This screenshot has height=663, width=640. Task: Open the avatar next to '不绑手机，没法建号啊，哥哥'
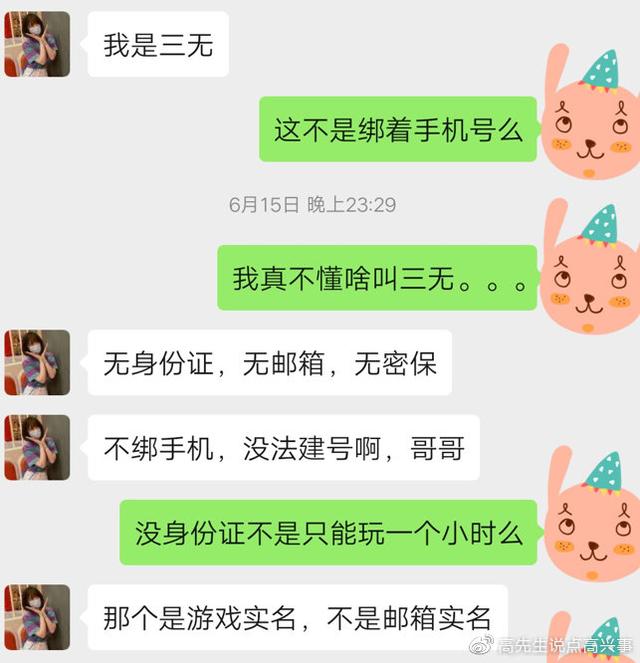click(x=37, y=447)
